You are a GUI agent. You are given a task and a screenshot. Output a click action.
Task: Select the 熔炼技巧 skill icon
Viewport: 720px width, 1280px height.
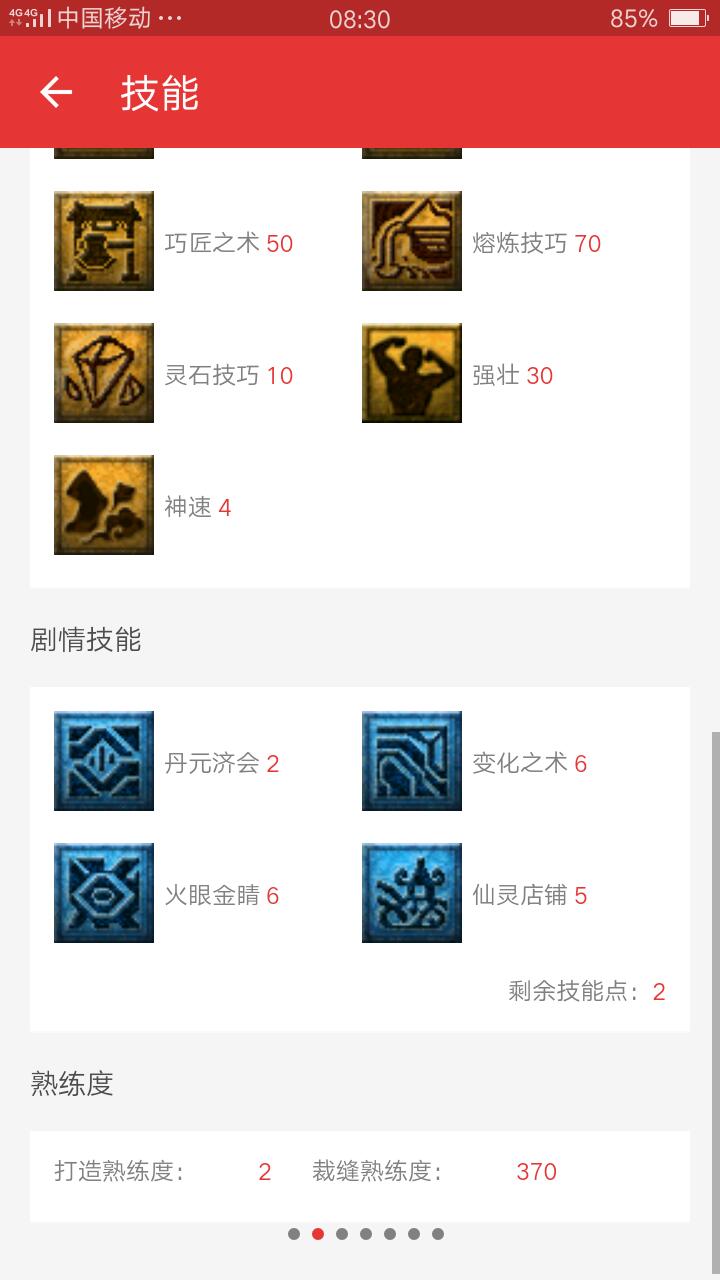[x=412, y=241]
